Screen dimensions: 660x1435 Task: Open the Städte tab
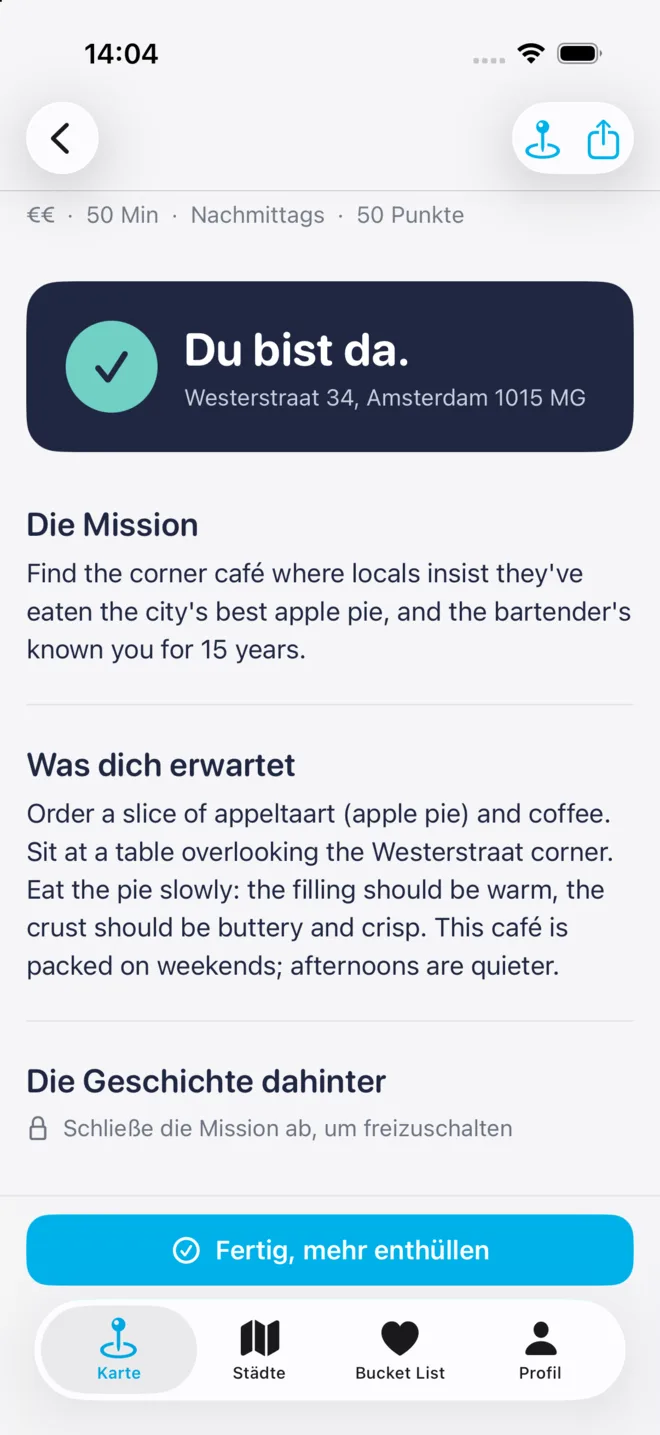[x=259, y=1350]
